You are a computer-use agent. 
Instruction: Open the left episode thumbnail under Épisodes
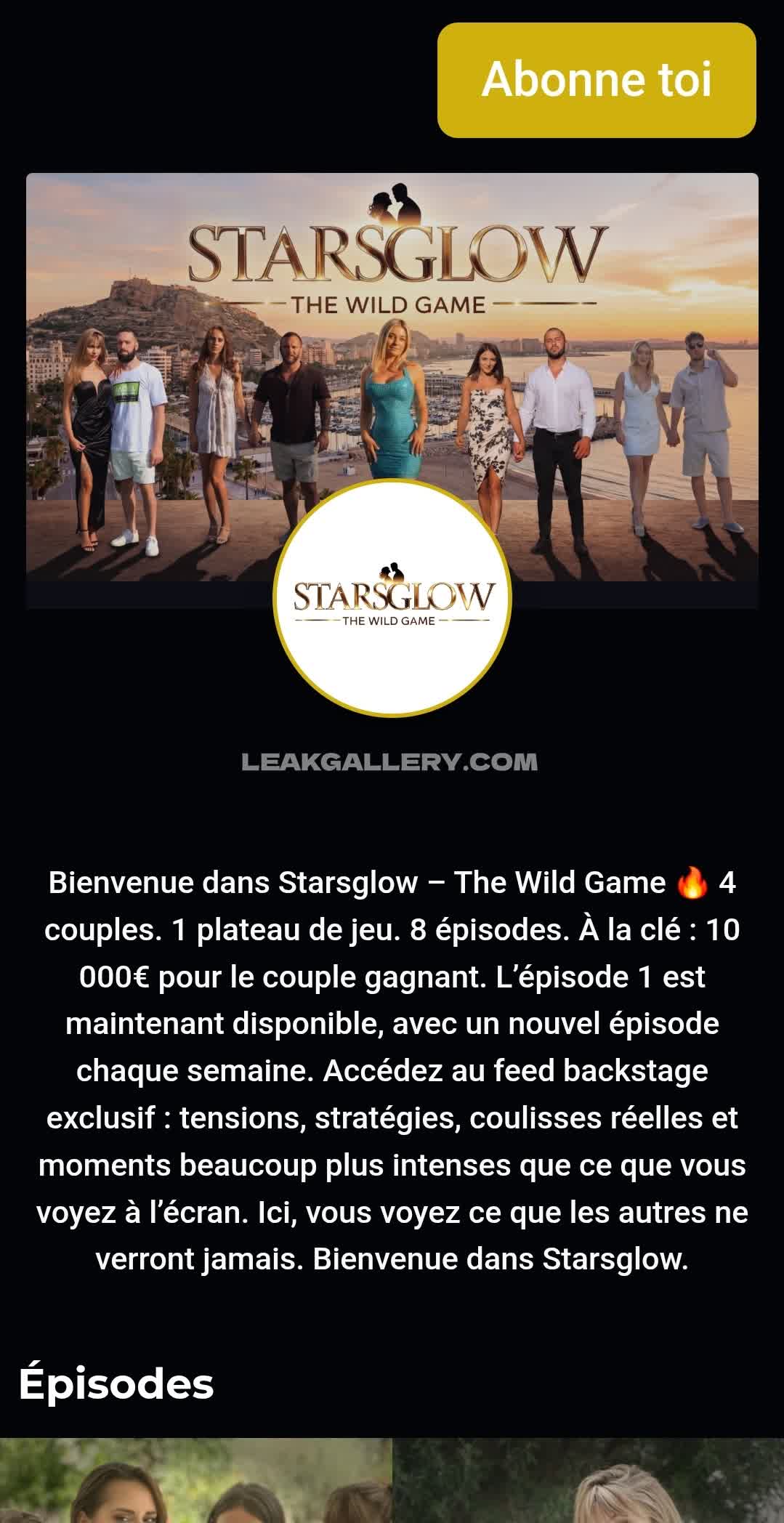click(x=196, y=1480)
